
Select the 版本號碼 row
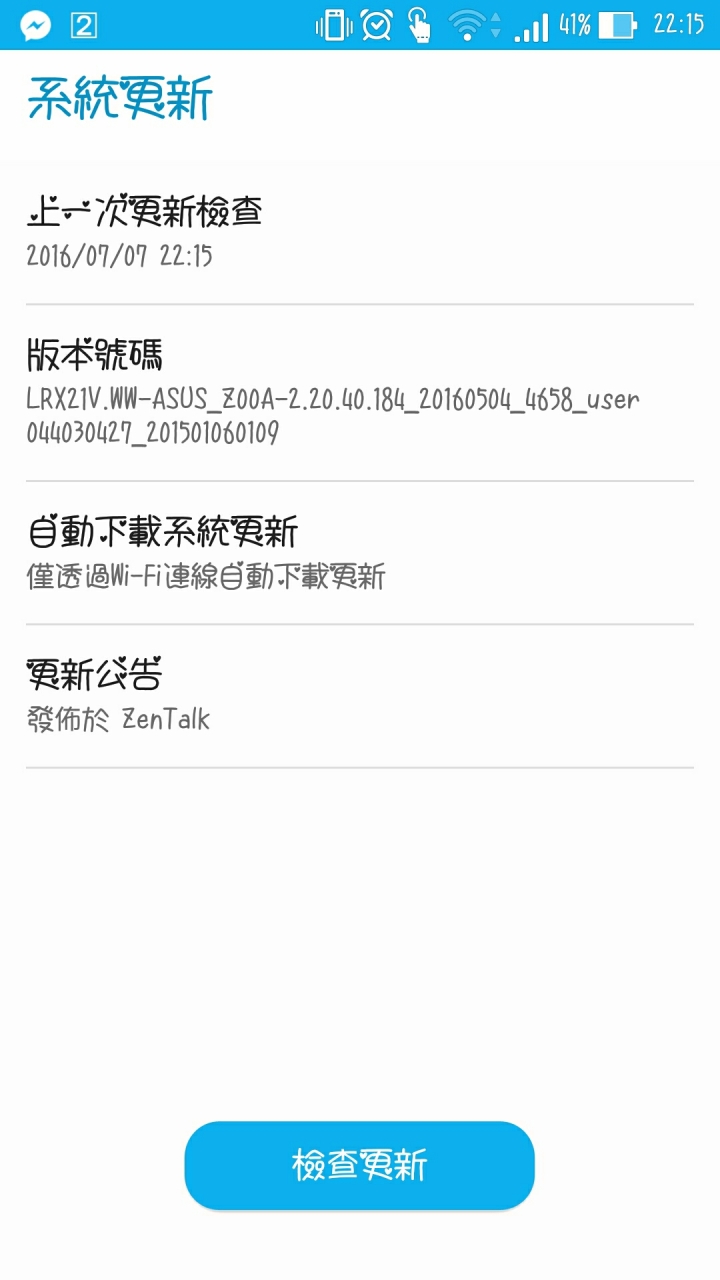pos(359,392)
